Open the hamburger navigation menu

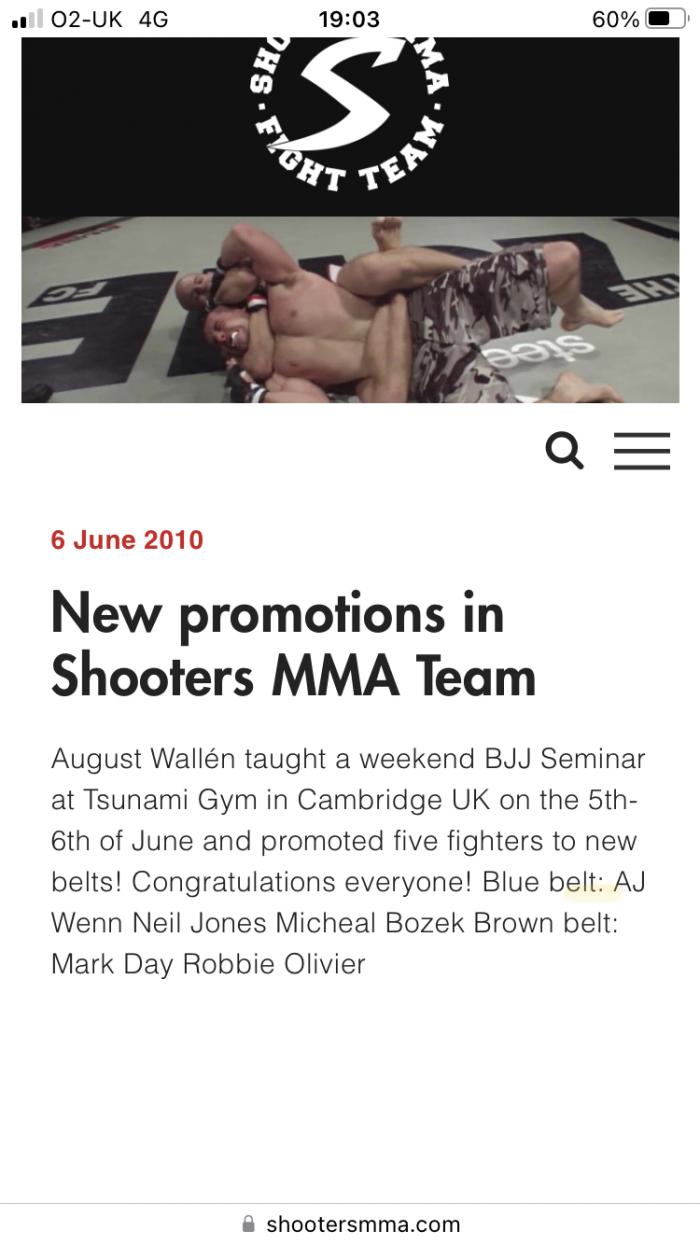click(641, 451)
